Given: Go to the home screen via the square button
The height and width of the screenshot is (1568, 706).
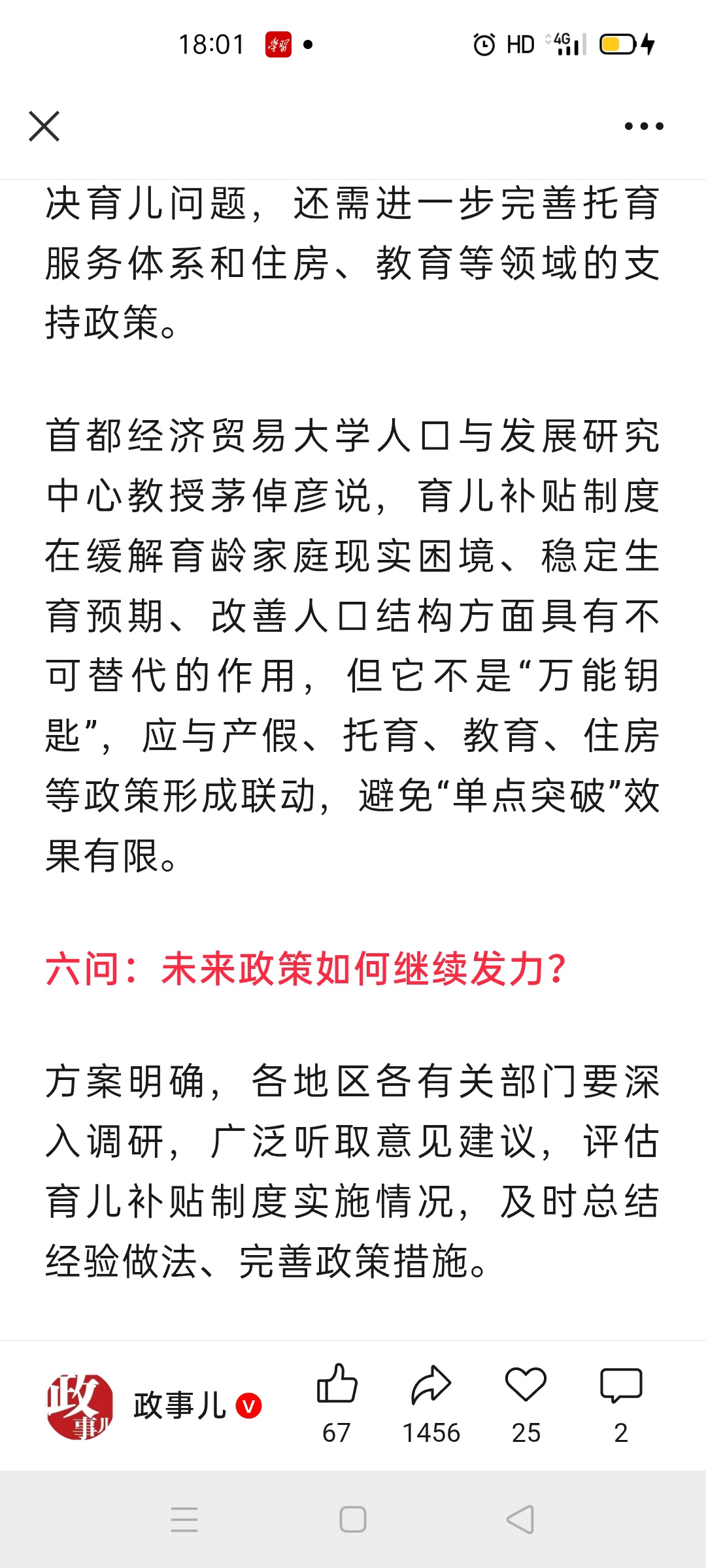Looking at the screenshot, I should point(353,1520).
